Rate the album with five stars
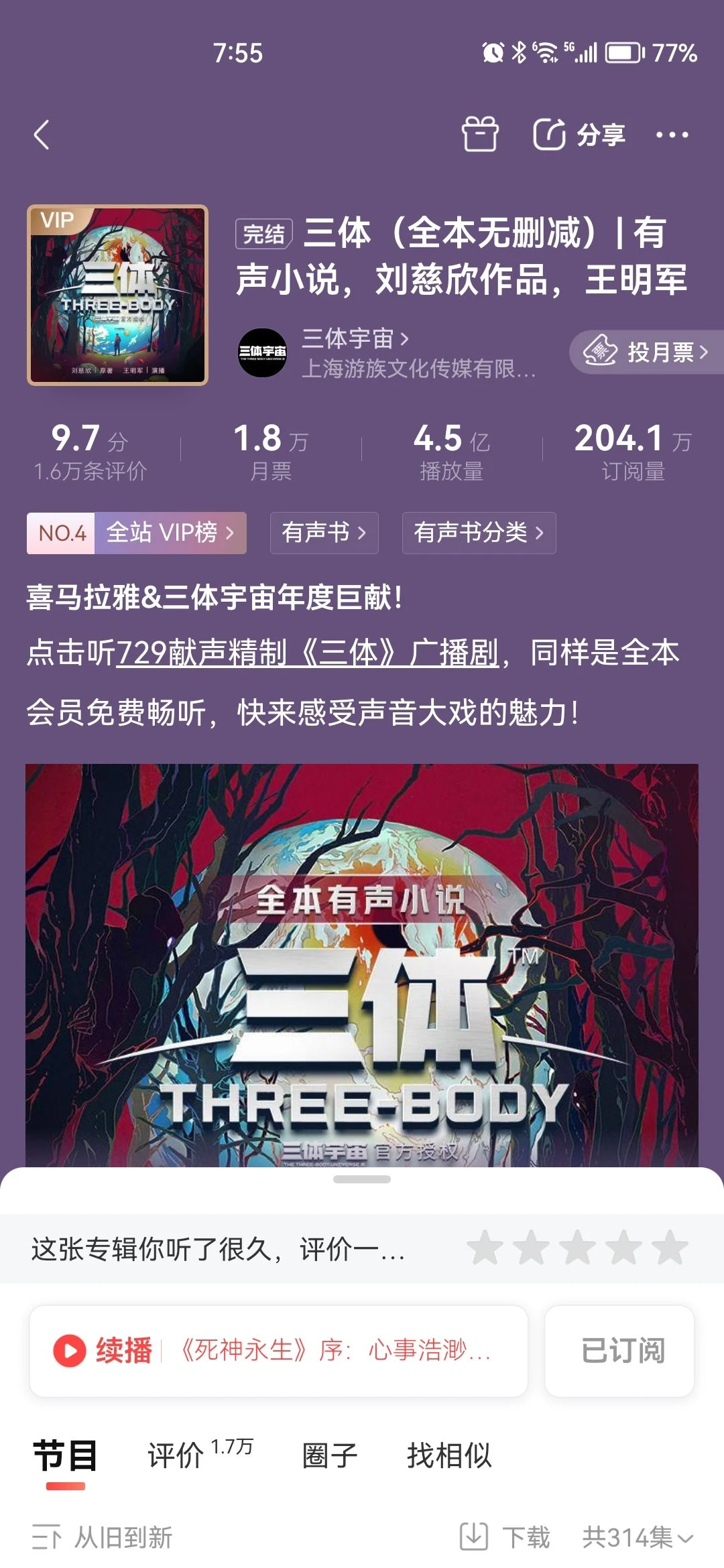 670,1248
